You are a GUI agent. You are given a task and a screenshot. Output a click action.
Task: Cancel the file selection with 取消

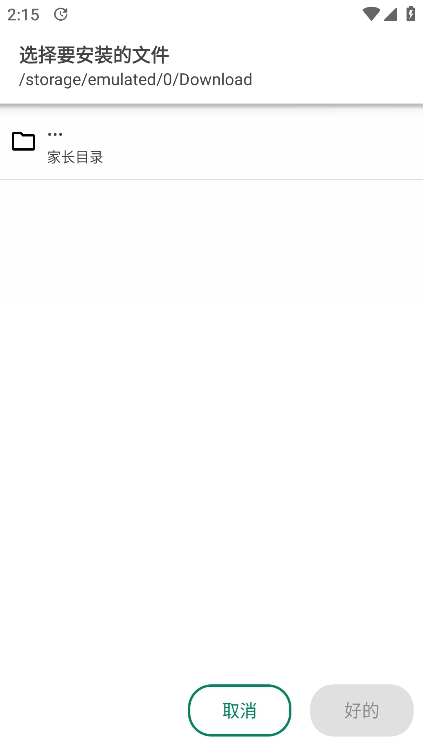point(239,710)
